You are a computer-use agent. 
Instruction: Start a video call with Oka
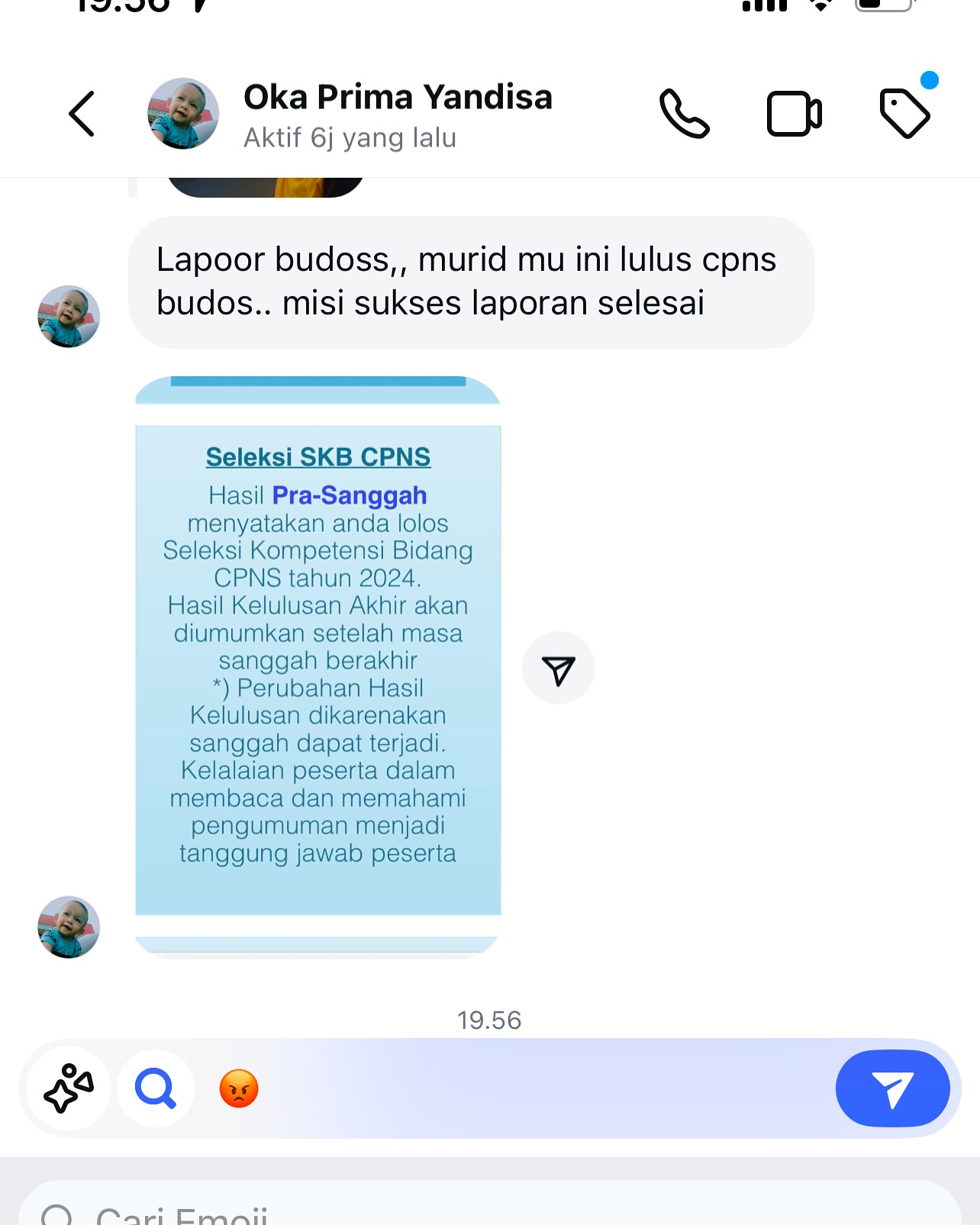(x=794, y=114)
